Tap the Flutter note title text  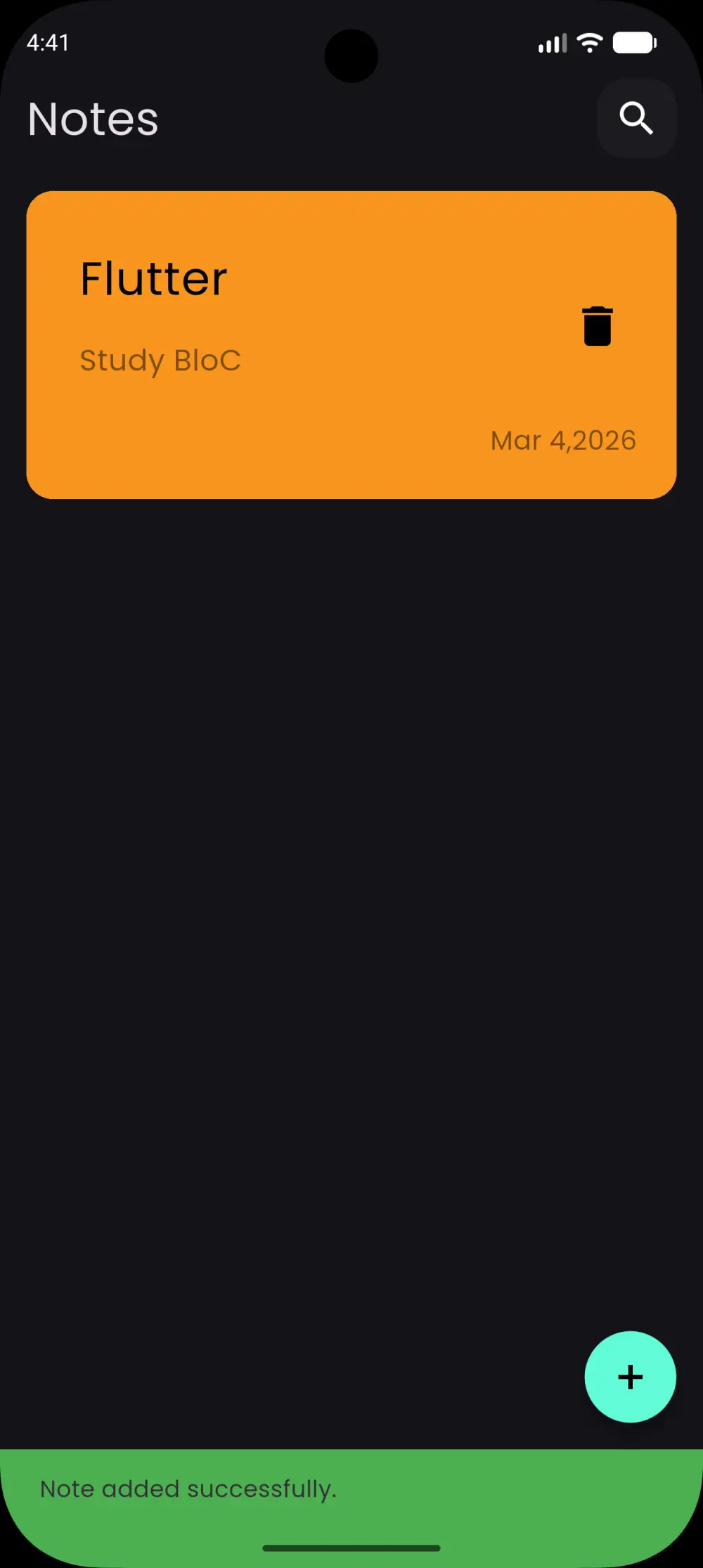(x=153, y=277)
